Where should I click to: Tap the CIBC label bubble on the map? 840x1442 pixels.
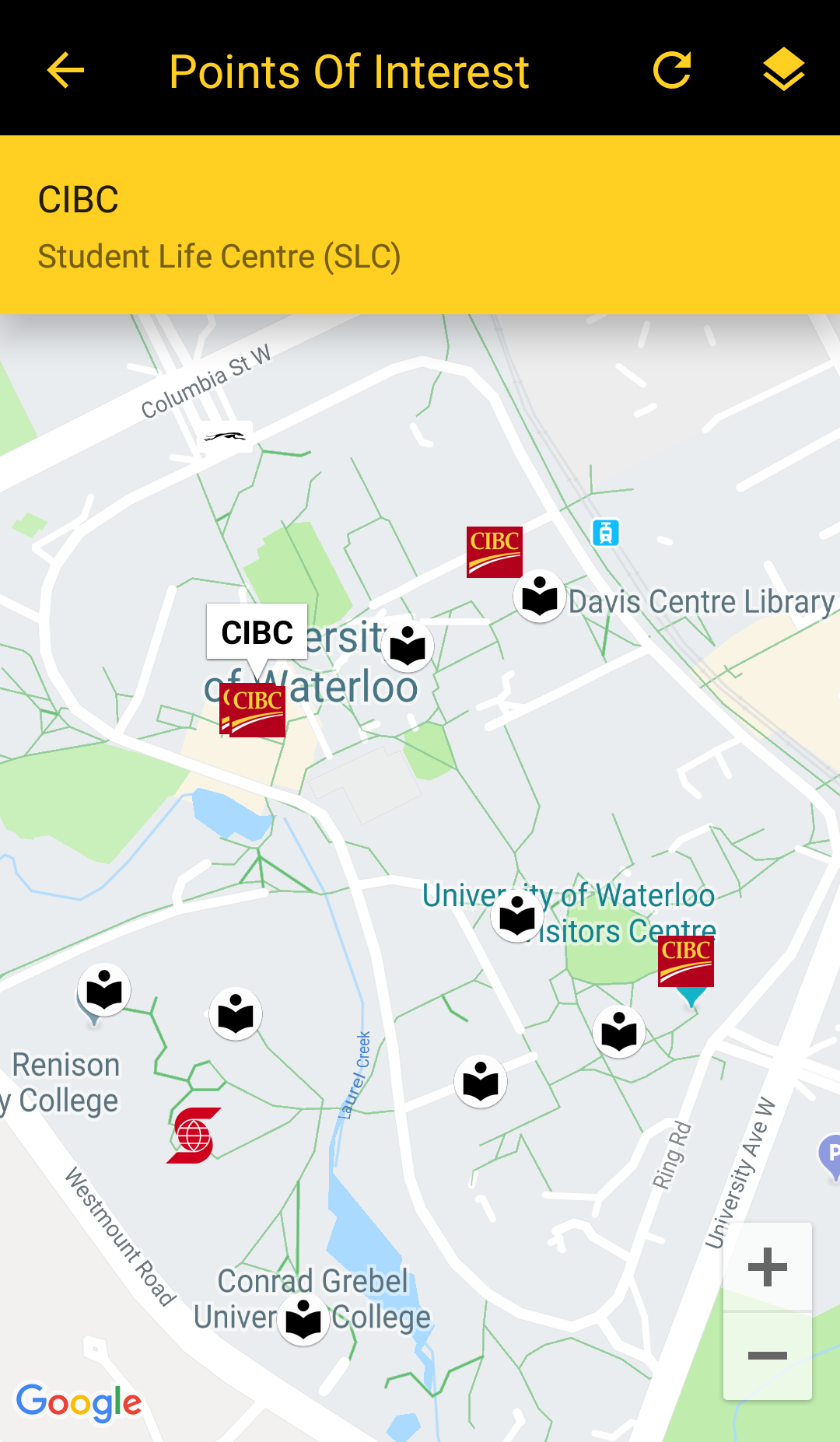[x=257, y=632]
